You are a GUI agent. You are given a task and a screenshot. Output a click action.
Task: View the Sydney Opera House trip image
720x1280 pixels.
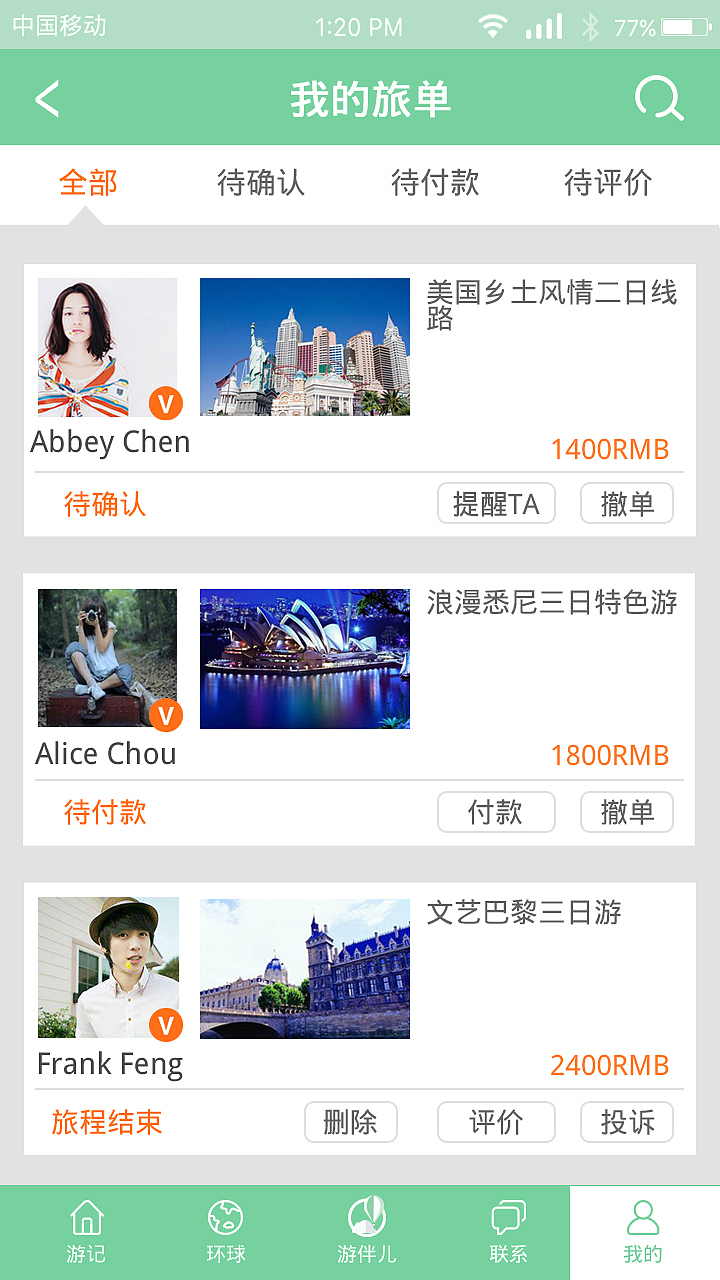pos(304,657)
